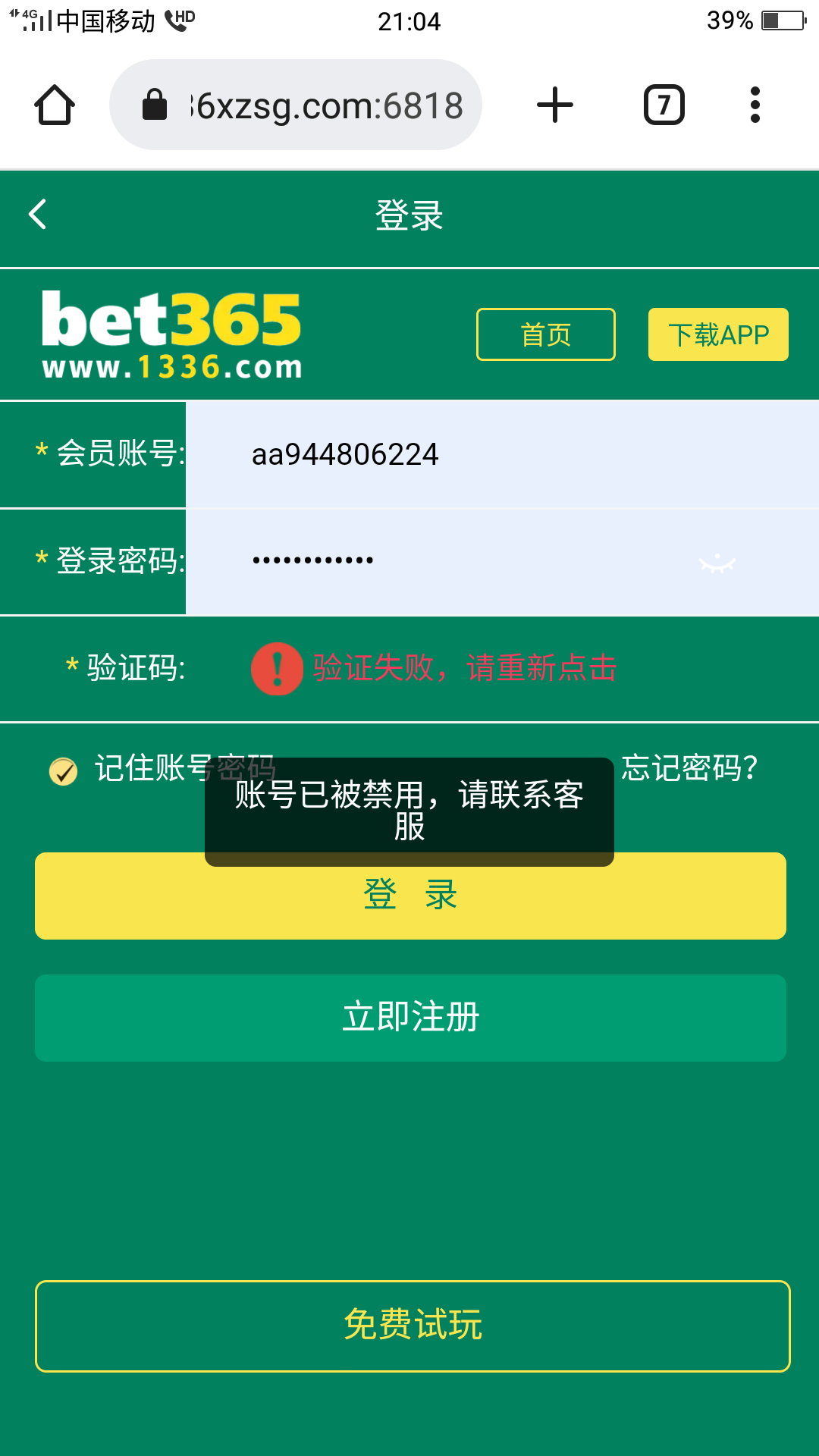Toggle the 记住账号密码 checkbox
This screenshot has width=819, height=1456.
pos(64,771)
